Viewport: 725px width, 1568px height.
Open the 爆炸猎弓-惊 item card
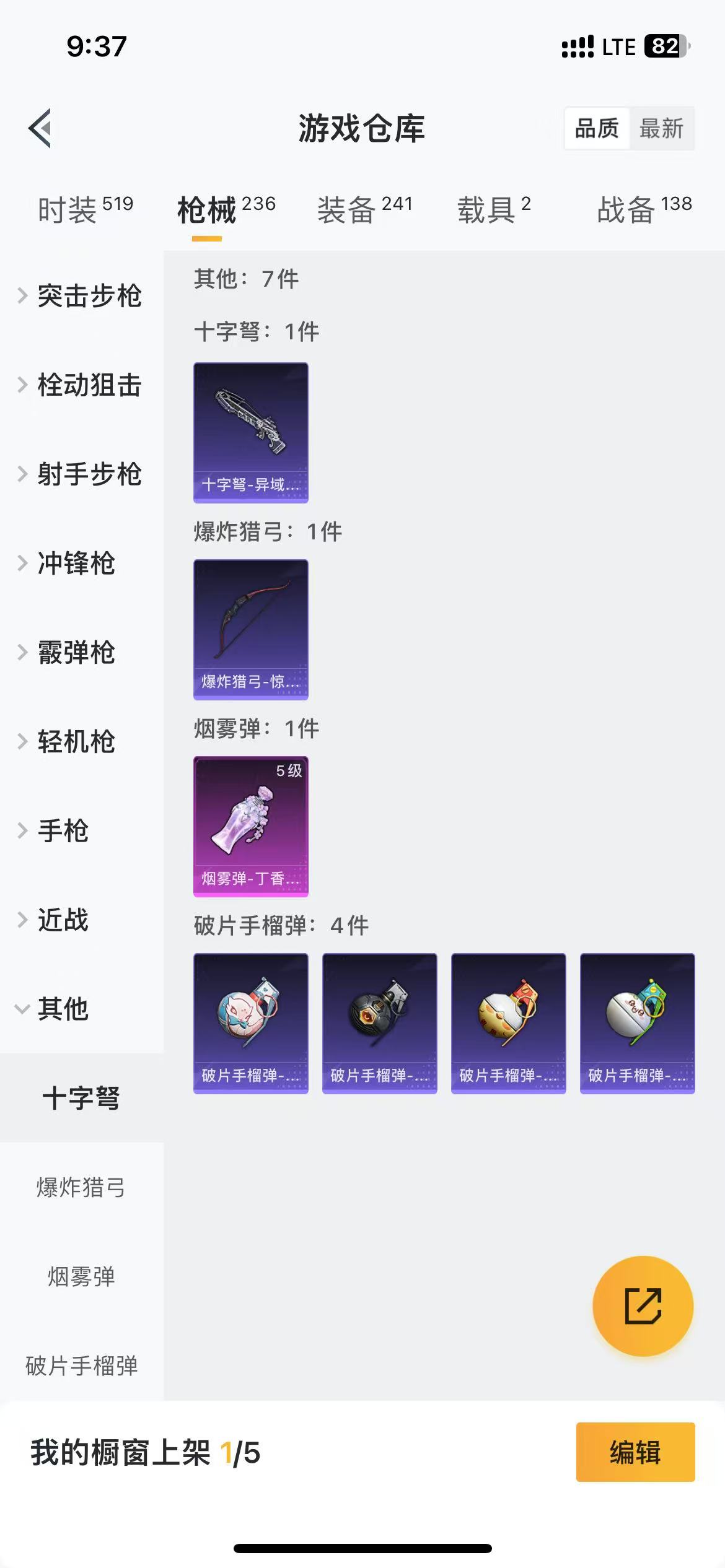click(251, 629)
